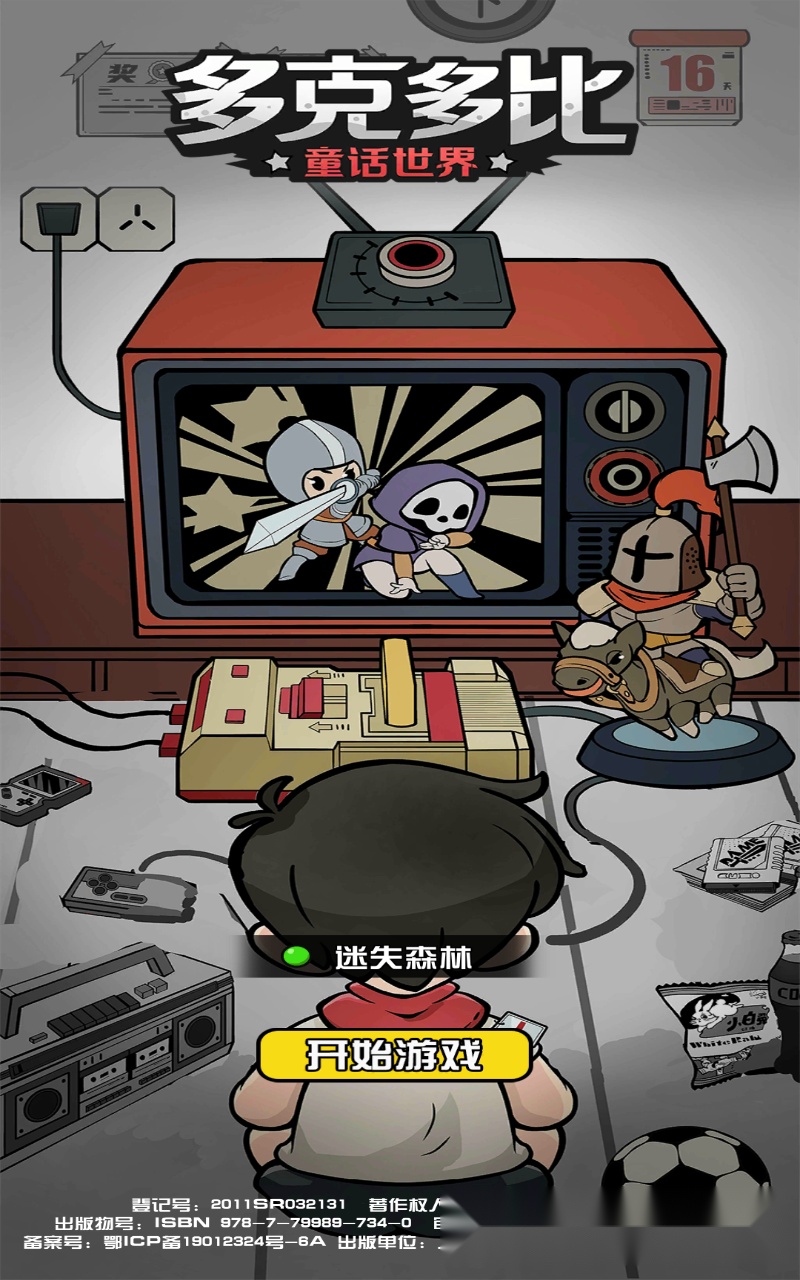The height and width of the screenshot is (1280, 800).
Task: Tap the 开始游戏 start game button
Action: [394, 1055]
